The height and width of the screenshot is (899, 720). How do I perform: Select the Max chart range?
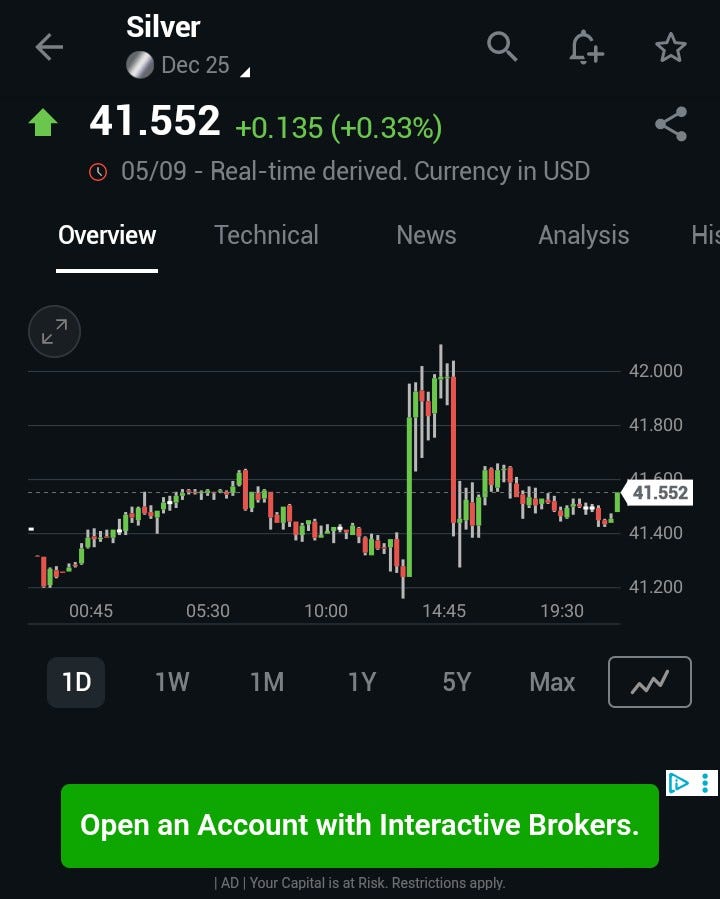click(x=552, y=682)
